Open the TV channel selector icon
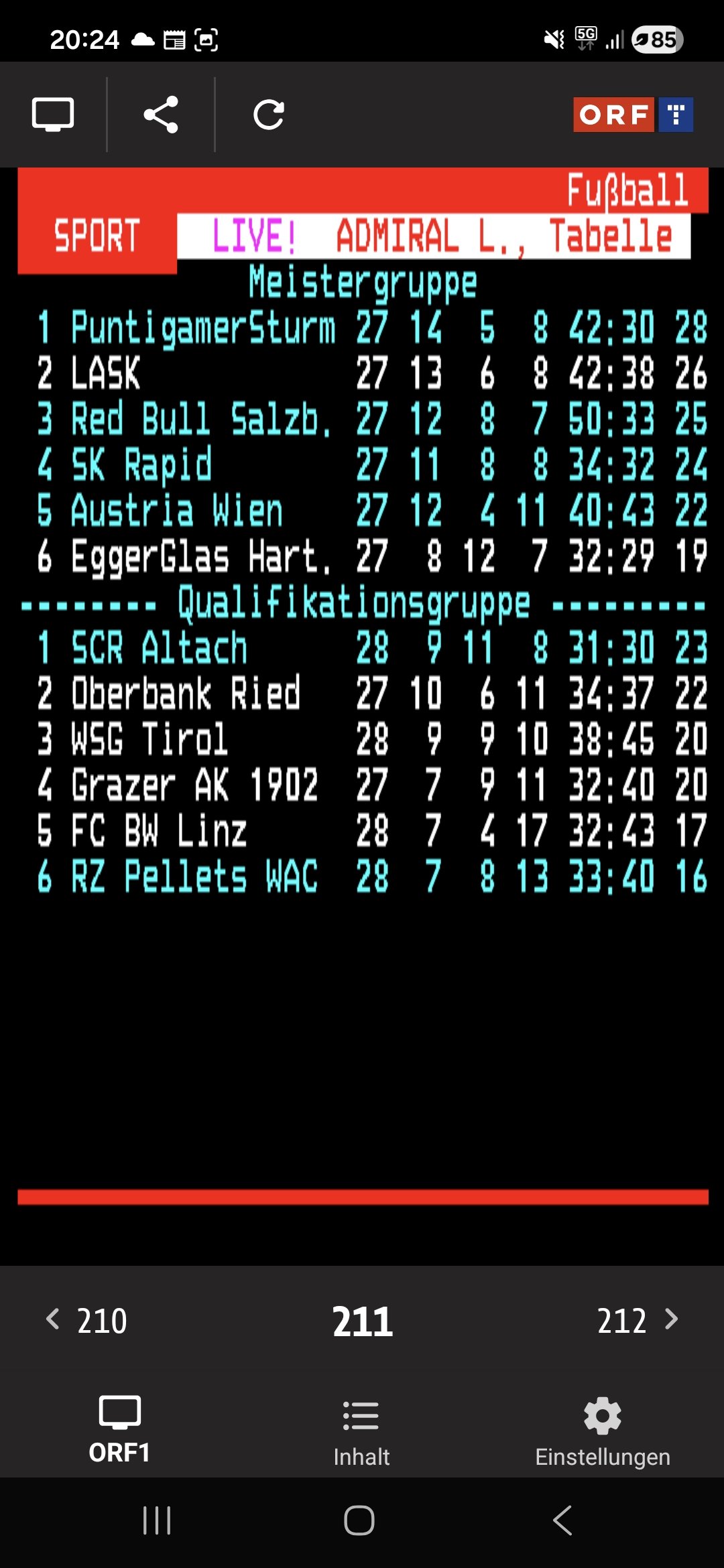Viewport: 724px width, 1568px height. point(53,115)
